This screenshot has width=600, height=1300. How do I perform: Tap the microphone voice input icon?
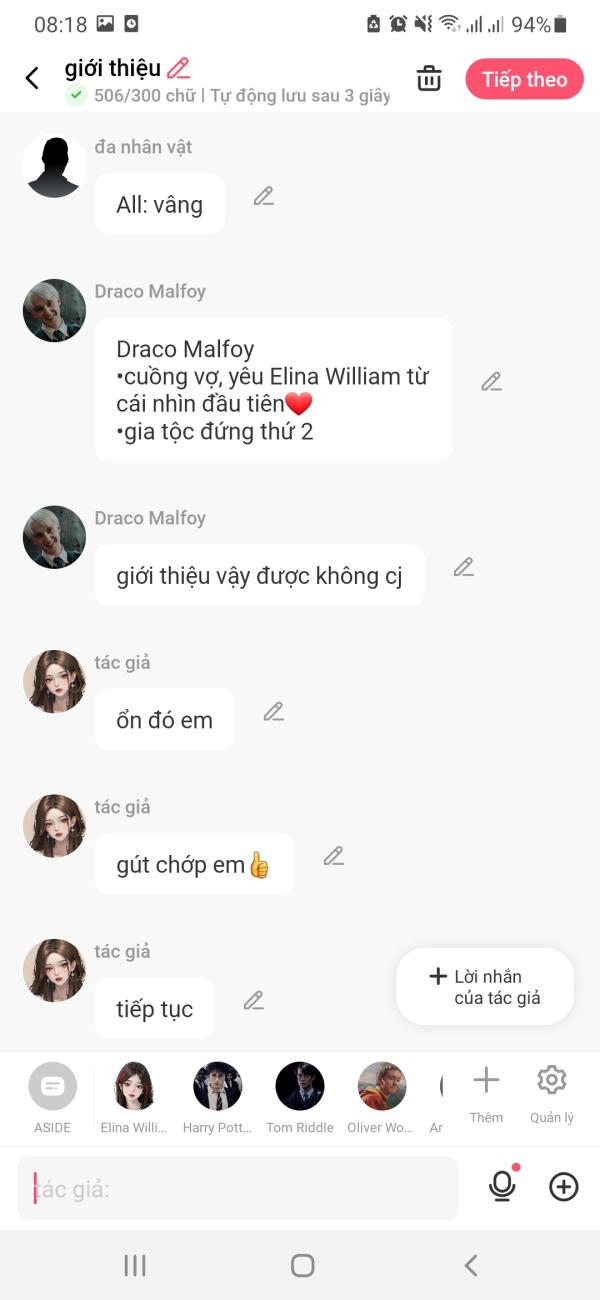502,1186
